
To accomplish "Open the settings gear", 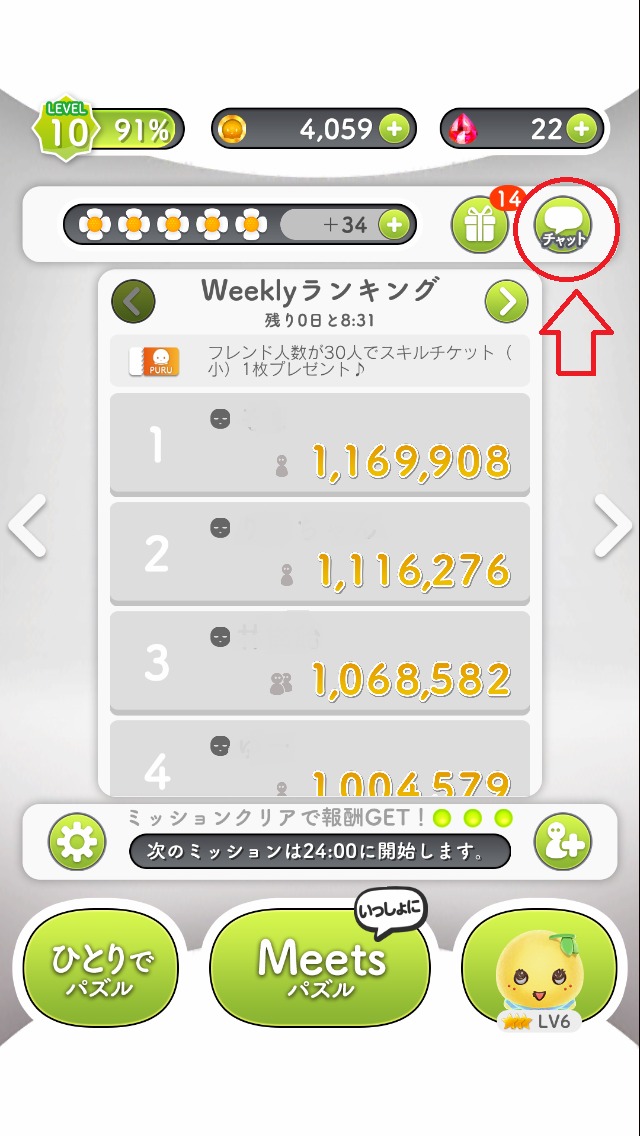I will (77, 842).
